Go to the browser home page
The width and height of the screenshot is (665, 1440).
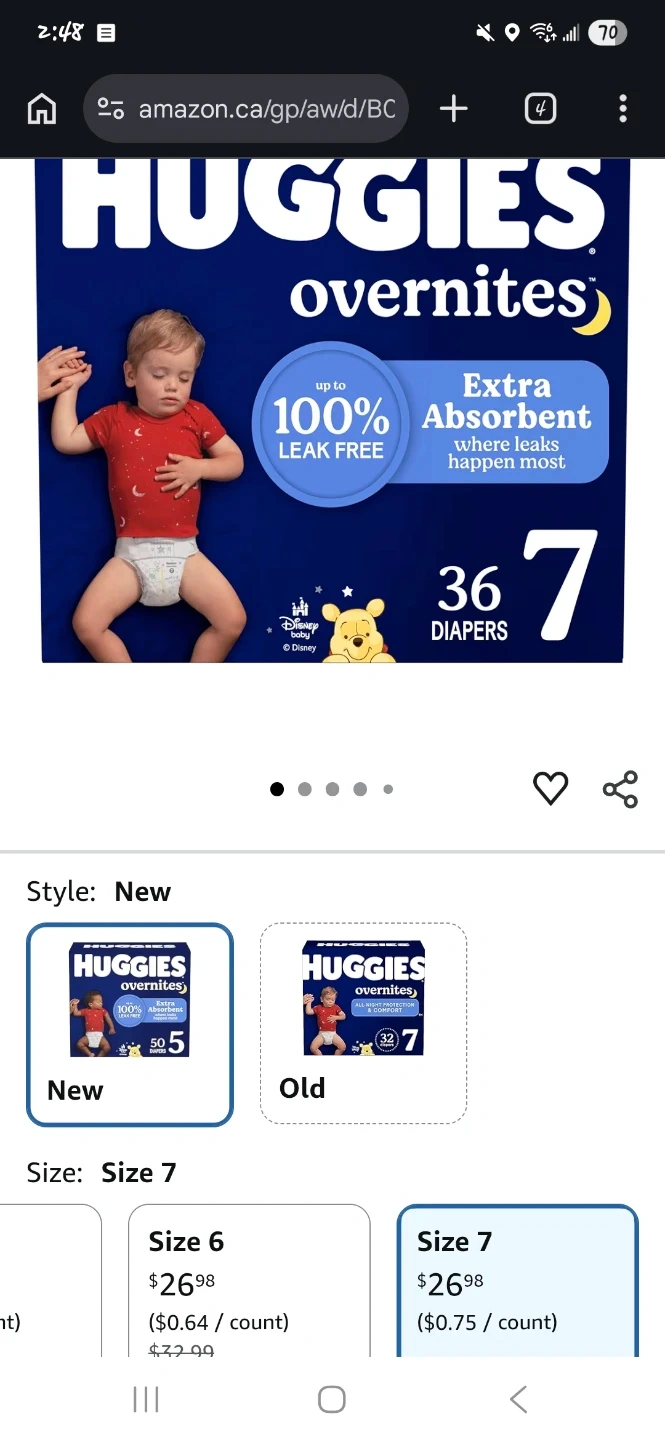(41, 108)
